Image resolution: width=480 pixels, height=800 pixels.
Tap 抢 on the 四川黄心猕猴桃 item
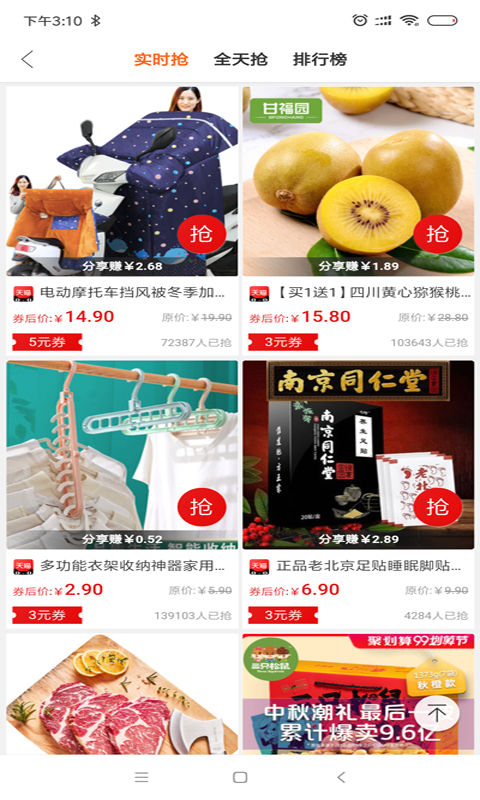[437, 234]
